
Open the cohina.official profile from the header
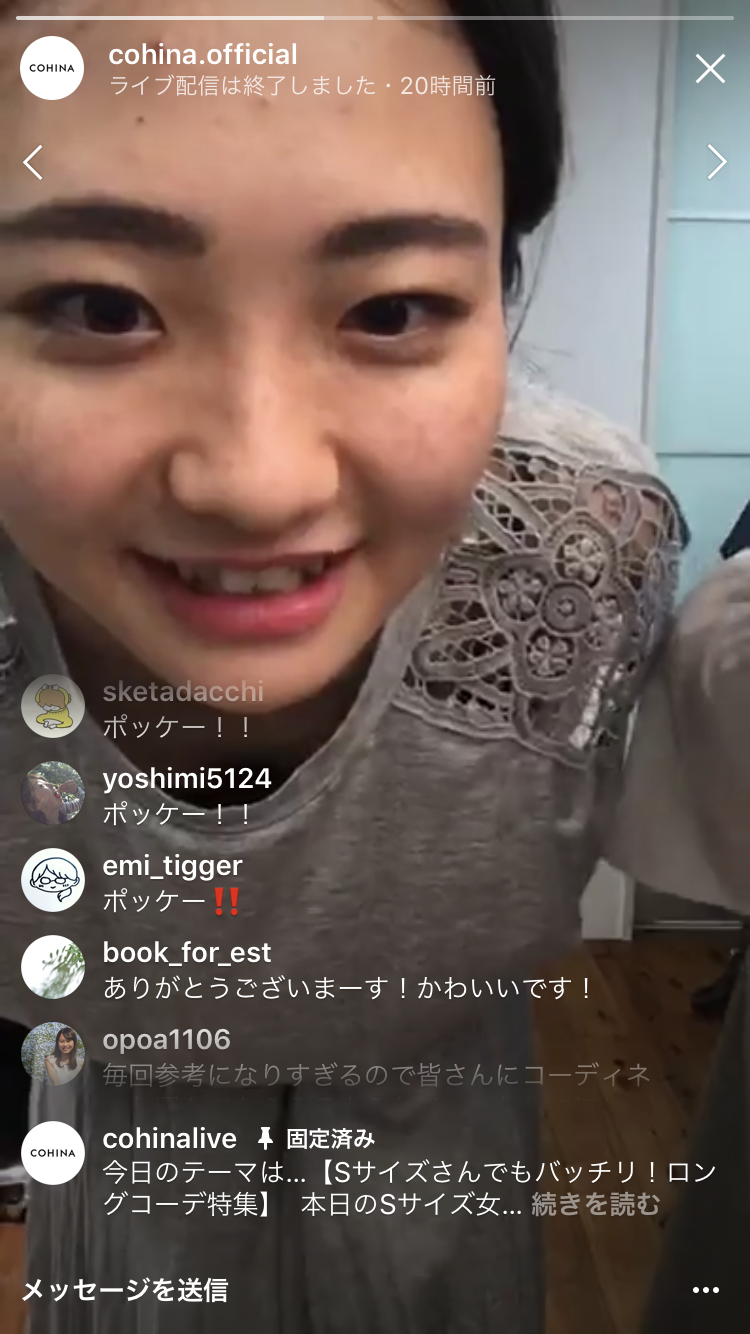point(202,54)
